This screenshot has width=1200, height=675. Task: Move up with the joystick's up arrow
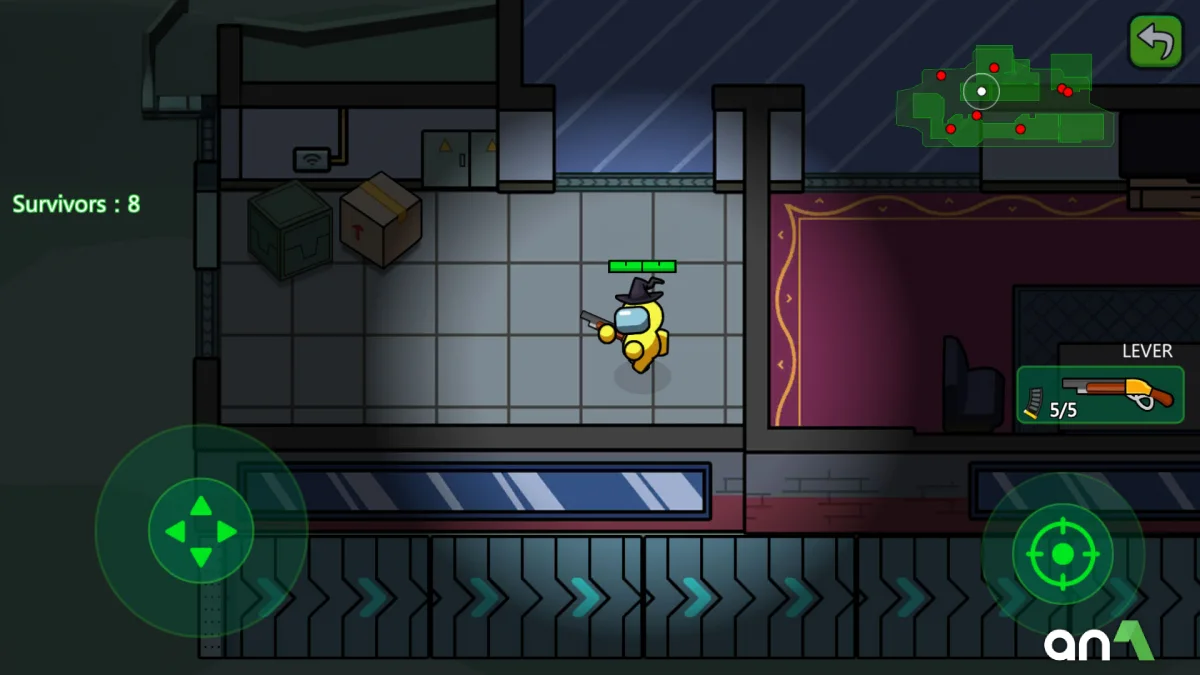pyautogui.click(x=201, y=506)
